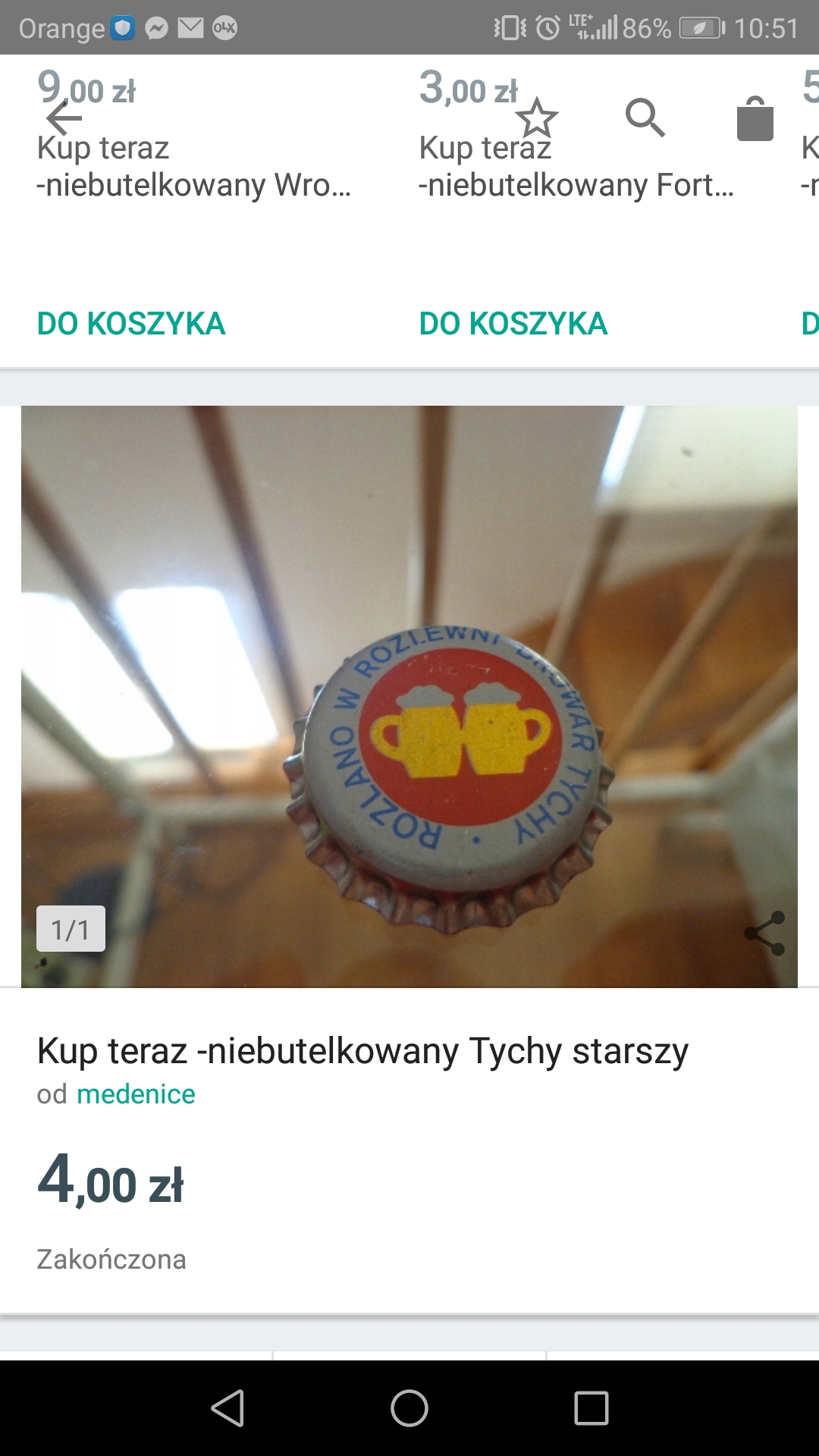Add this auction to favorites with the star
819x1456 pixels.
pyautogui.click(x=537, y=118)
